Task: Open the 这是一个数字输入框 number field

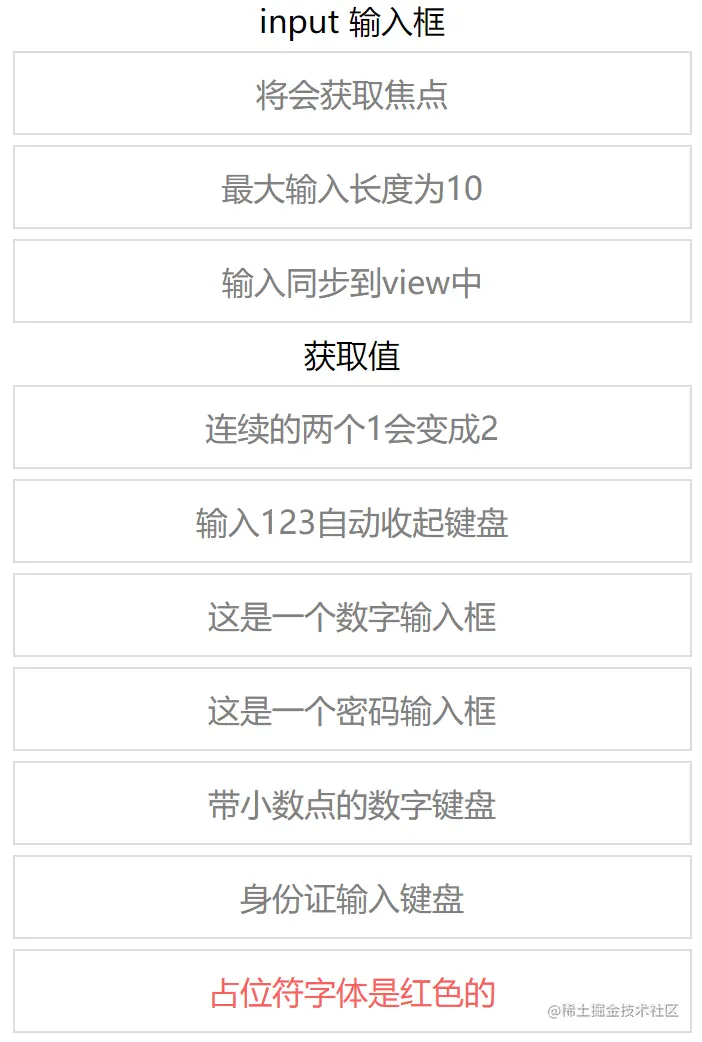Action: click(x=351, y=616)
